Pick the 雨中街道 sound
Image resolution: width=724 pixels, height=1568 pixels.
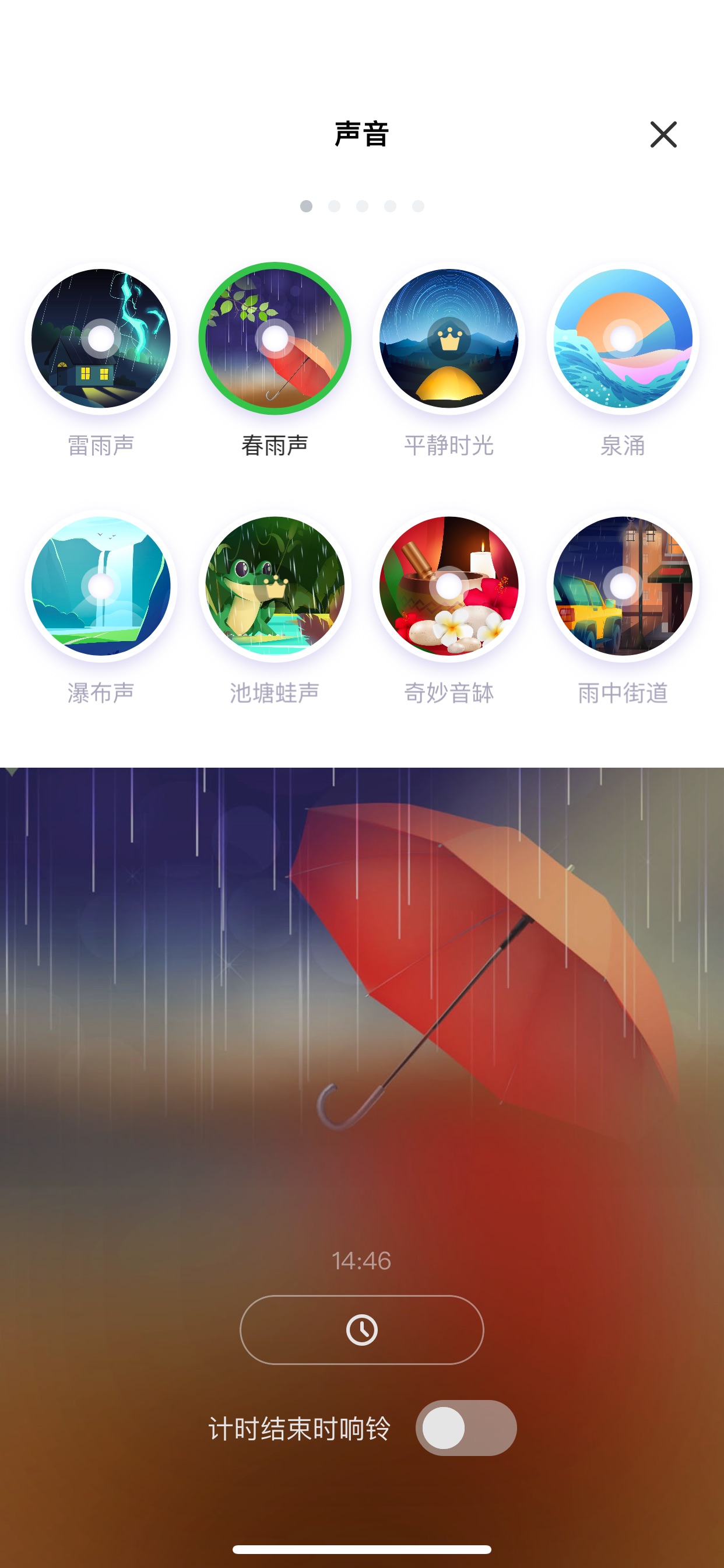click(x=623, y=586)
